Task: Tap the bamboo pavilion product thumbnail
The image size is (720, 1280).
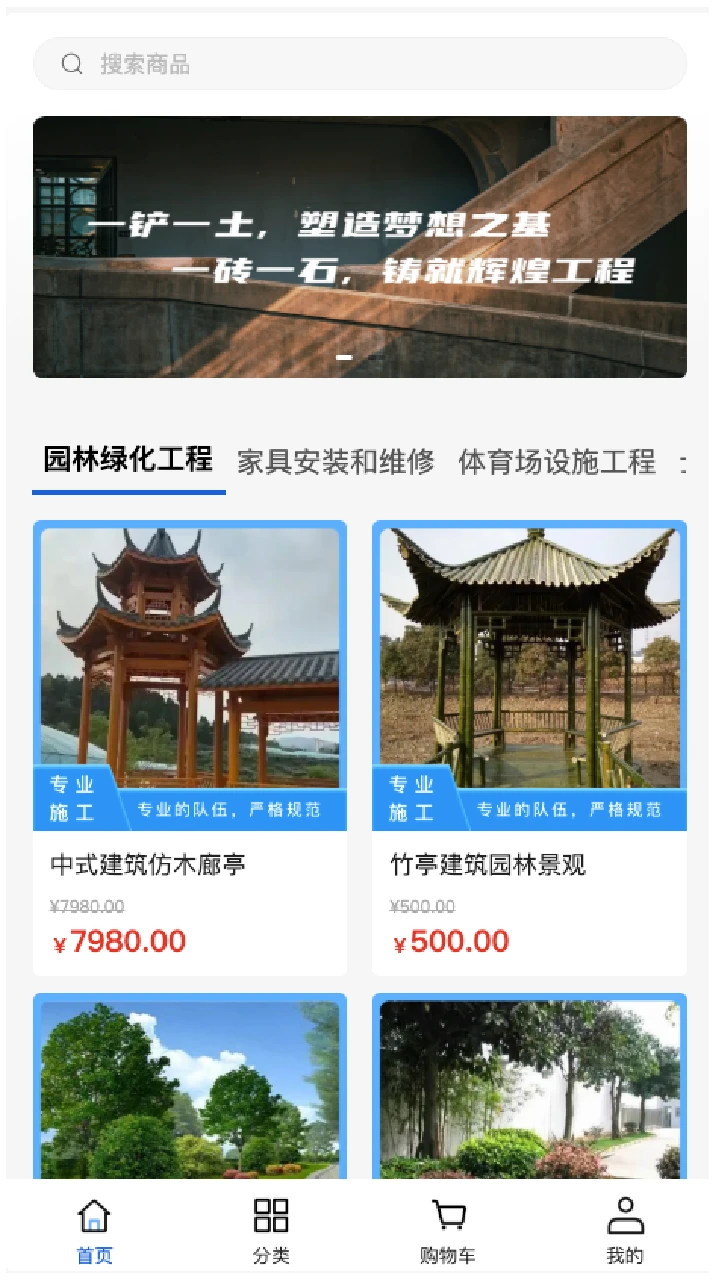Action: click(x=529, y=674)
